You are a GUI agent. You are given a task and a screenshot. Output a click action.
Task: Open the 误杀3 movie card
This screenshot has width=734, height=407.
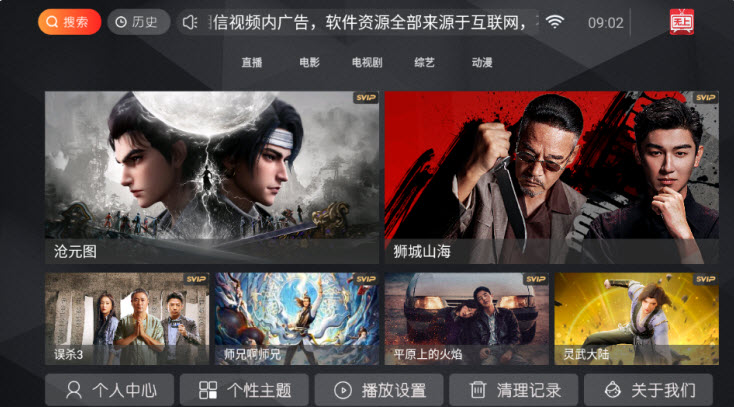(126, 319)
